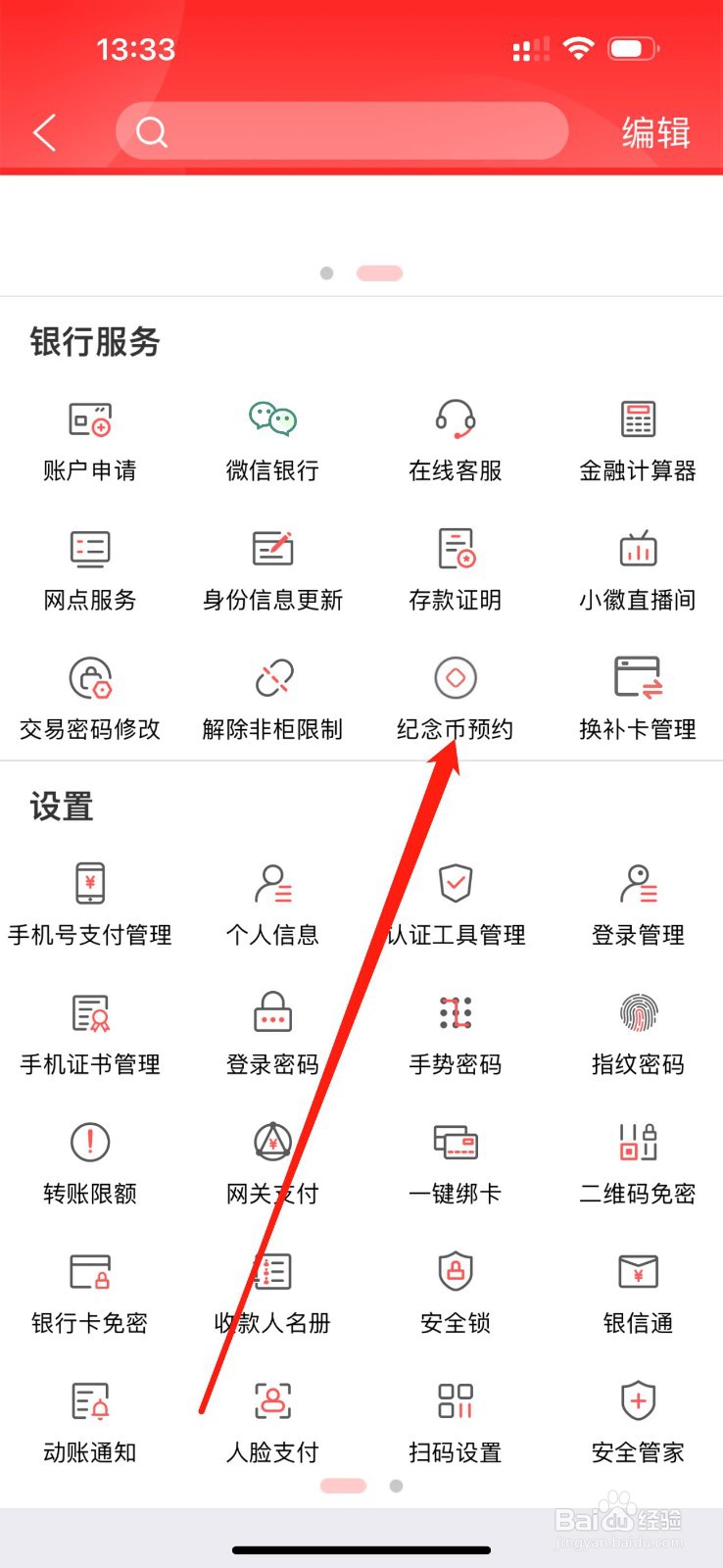The height and width of the screenshot is (1568, 723).
Task: Open WeChat Banking (微信银行)
Action: point(271,439)
